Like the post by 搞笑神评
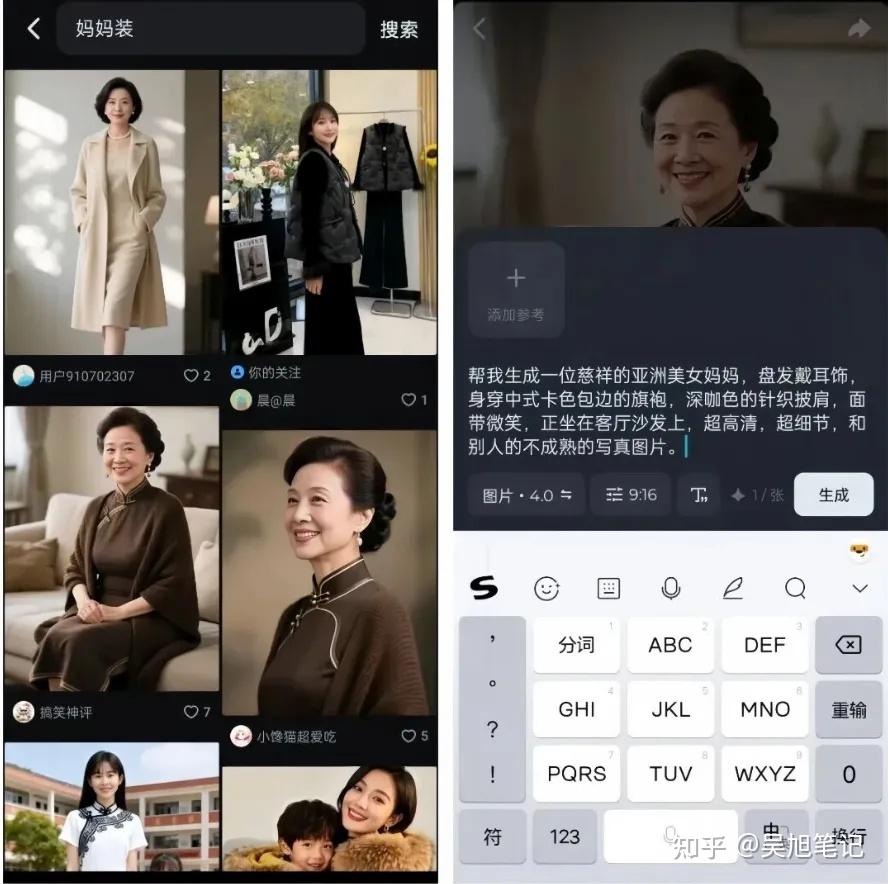The image size is (888, 884). (197, 712)
